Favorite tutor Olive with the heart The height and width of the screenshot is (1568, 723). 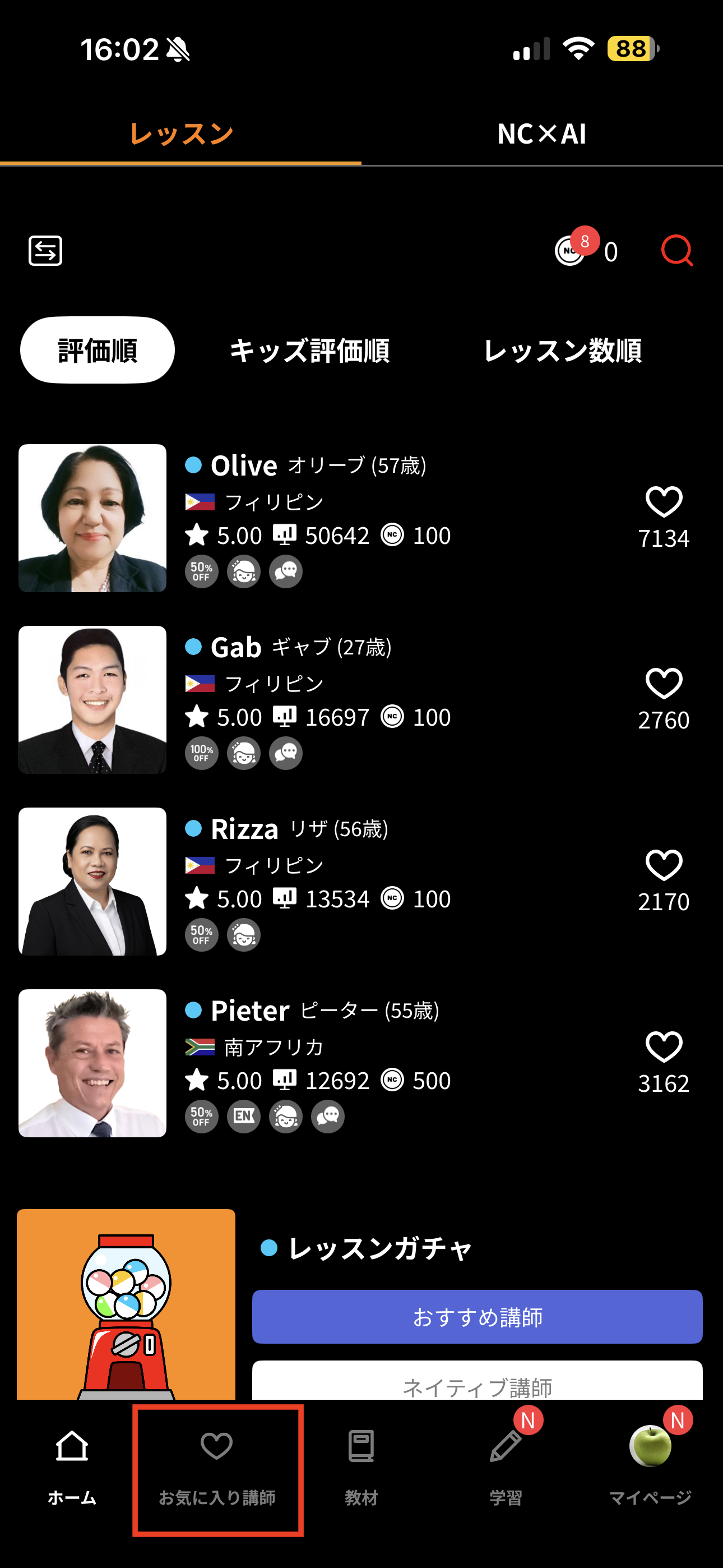click(x=664, y=501)
